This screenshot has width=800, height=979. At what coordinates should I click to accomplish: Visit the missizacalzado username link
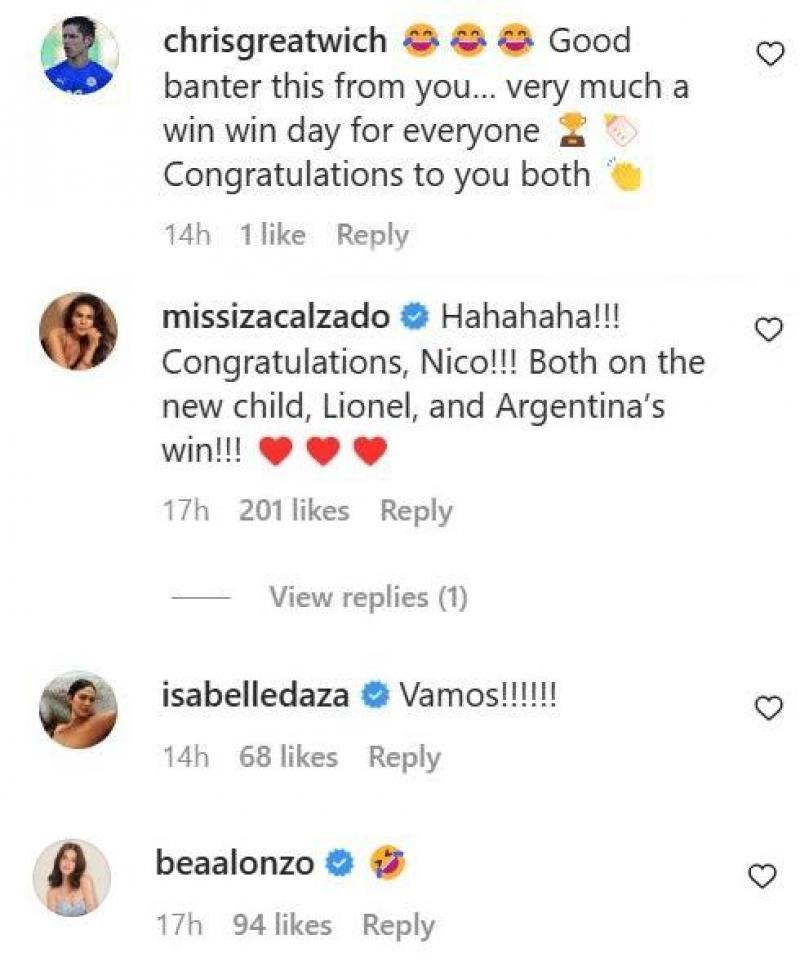coord(275,317)
